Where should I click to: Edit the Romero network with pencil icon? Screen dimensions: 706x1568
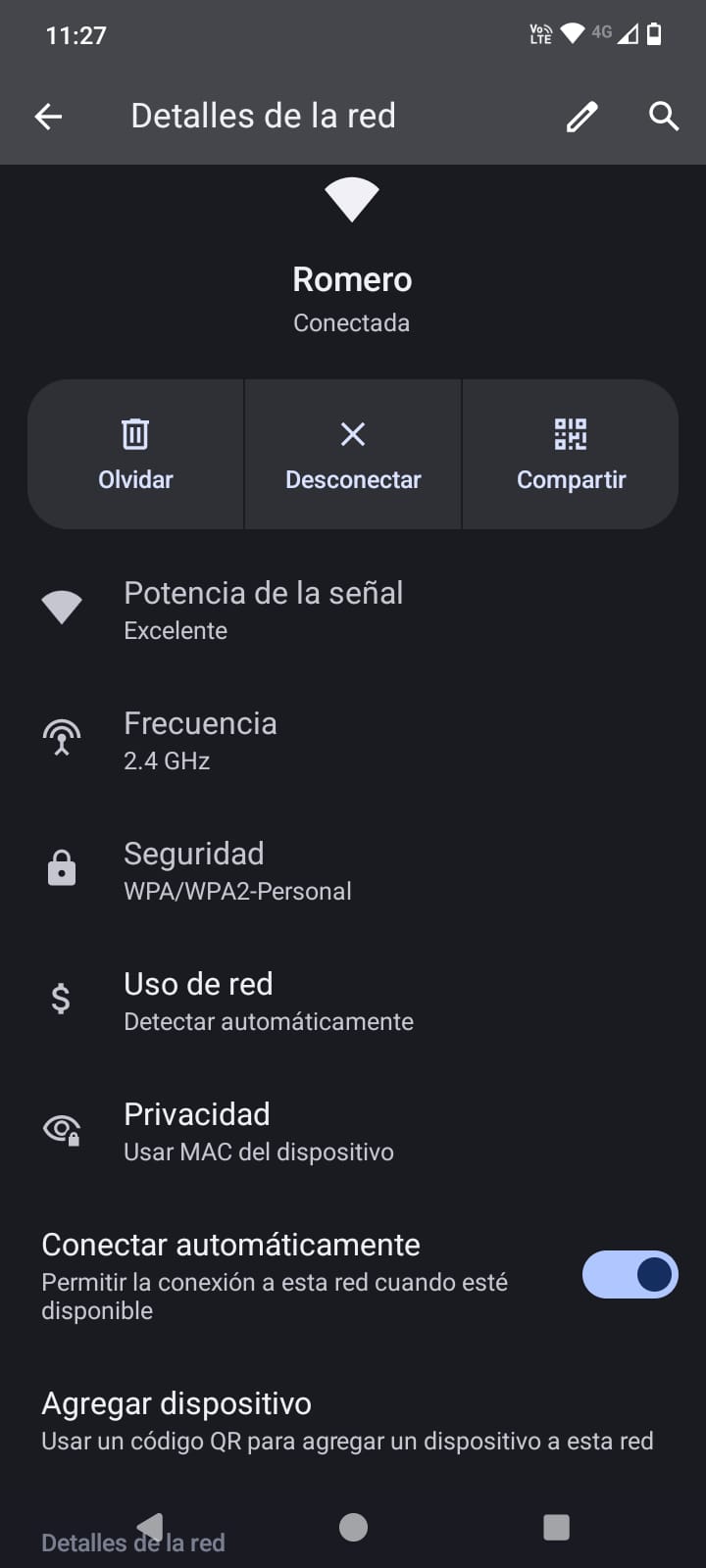click(581, 117)
